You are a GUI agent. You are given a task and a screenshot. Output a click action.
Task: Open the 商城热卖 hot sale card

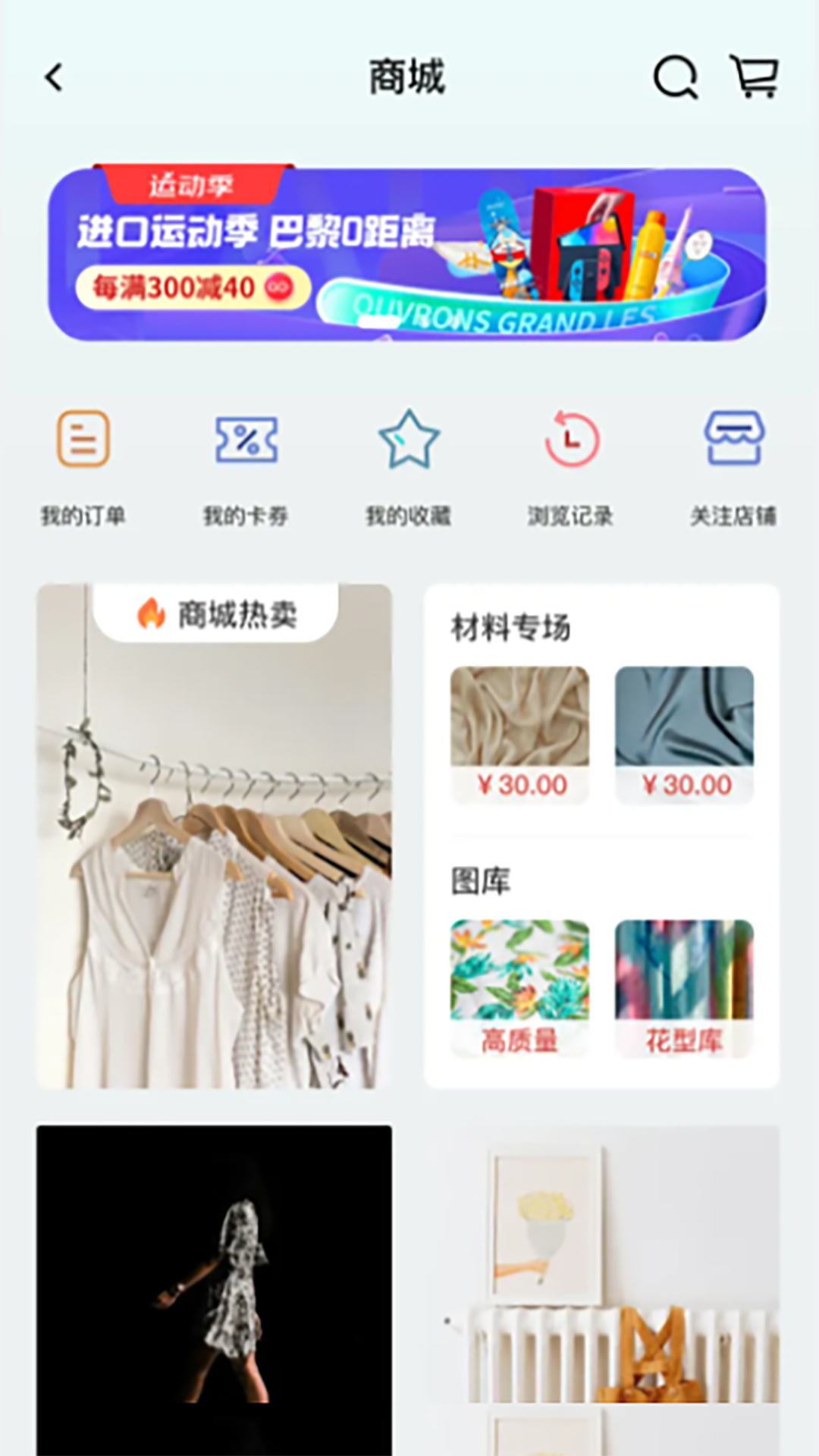215,834
